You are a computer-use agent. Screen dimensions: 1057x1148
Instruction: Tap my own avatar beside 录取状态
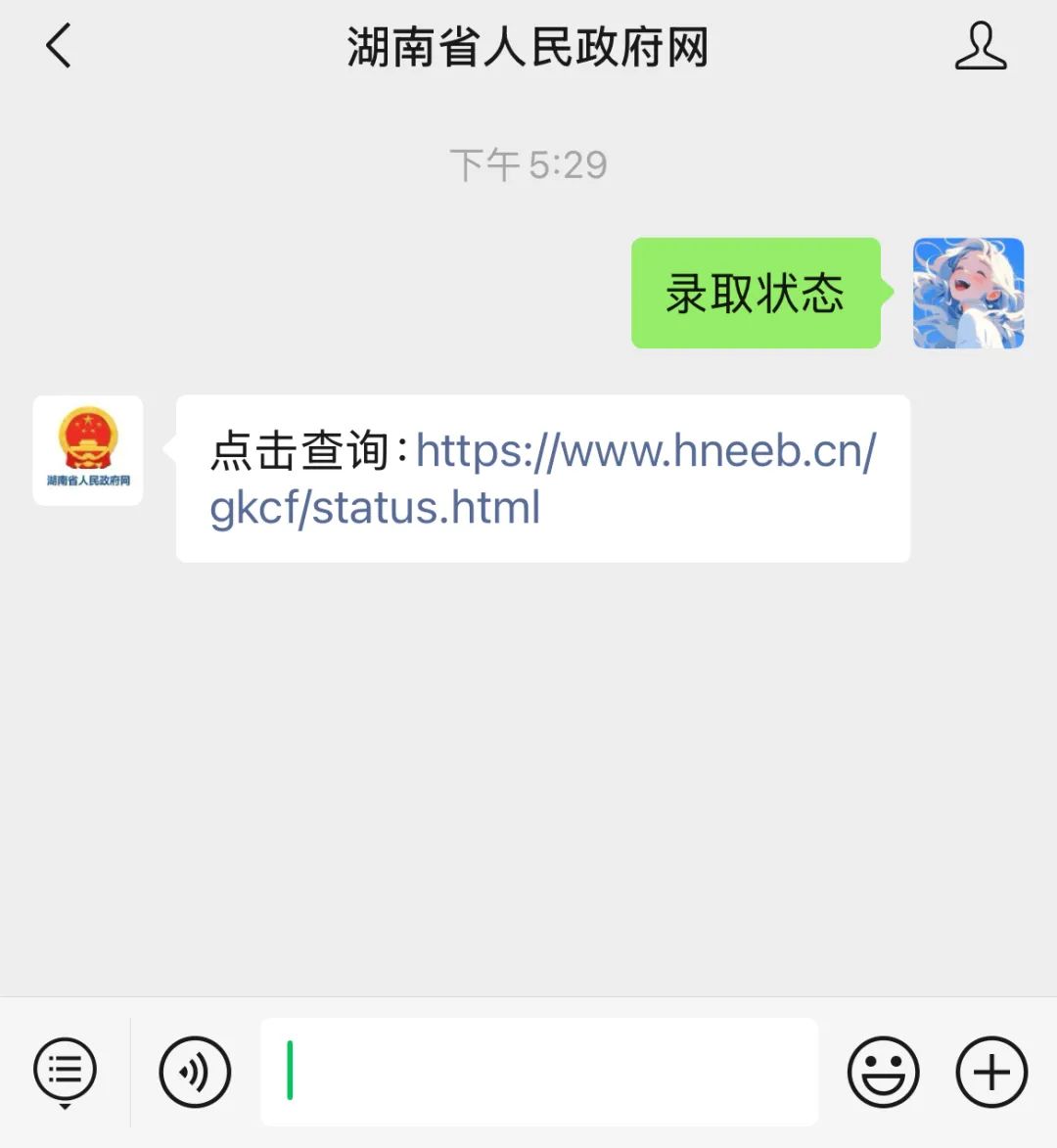coord(968,293)
